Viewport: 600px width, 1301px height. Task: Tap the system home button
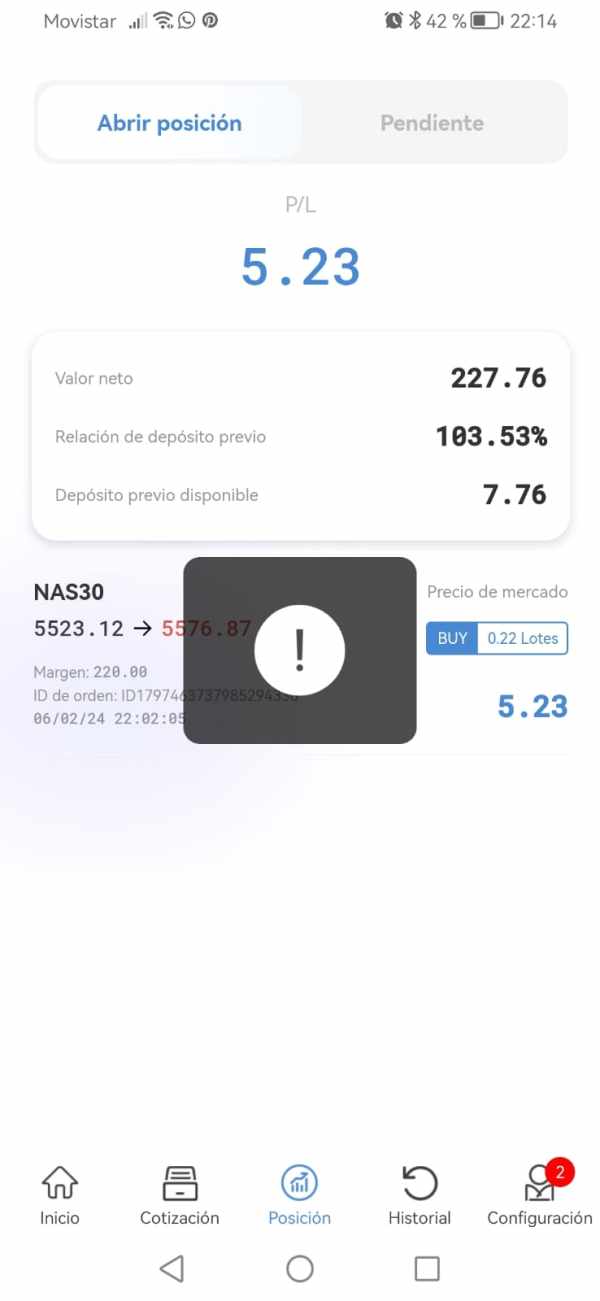click(x=300, y=1269)
